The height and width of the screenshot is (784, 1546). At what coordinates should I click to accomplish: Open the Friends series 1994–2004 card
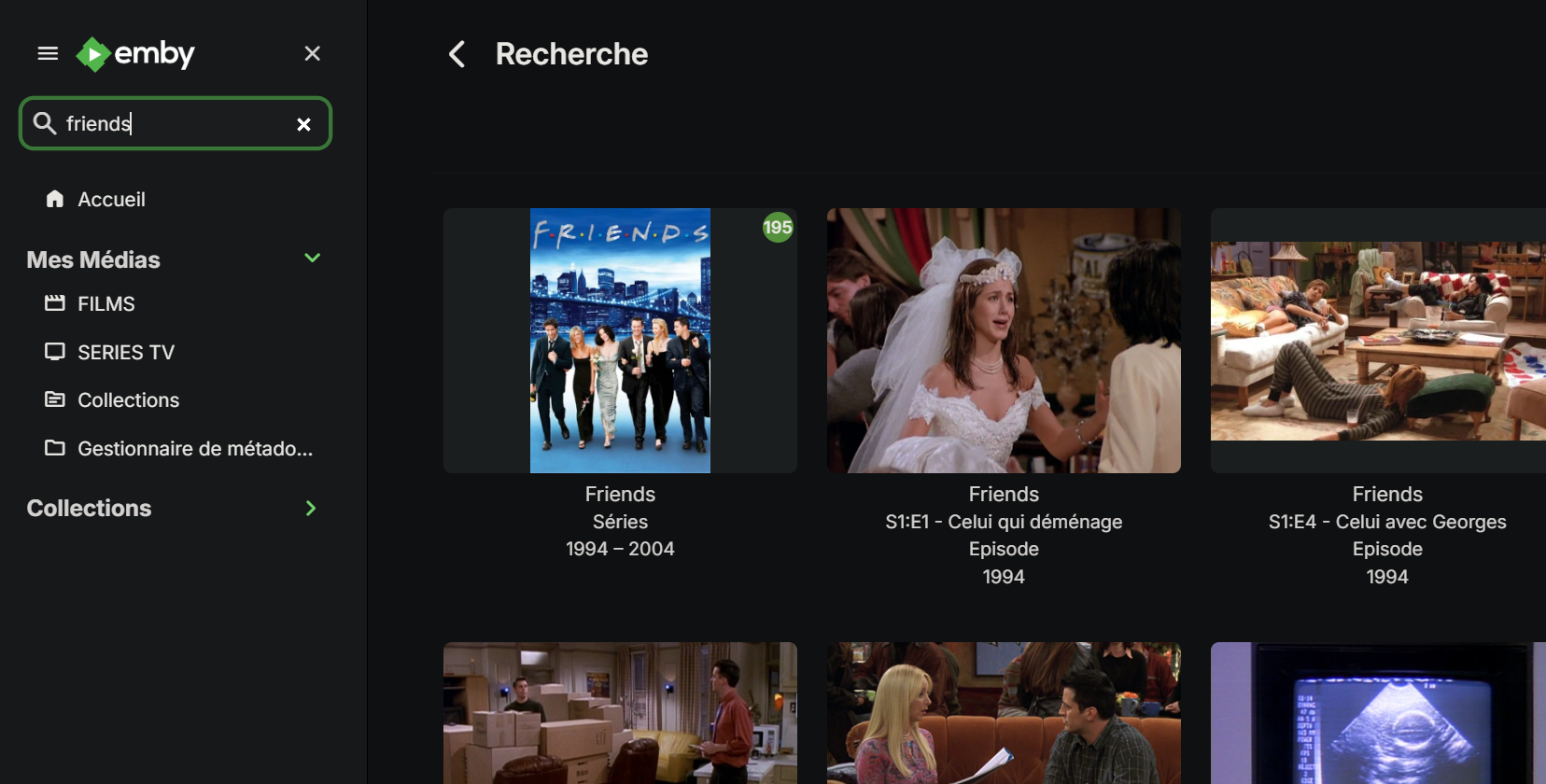point(620,341)
